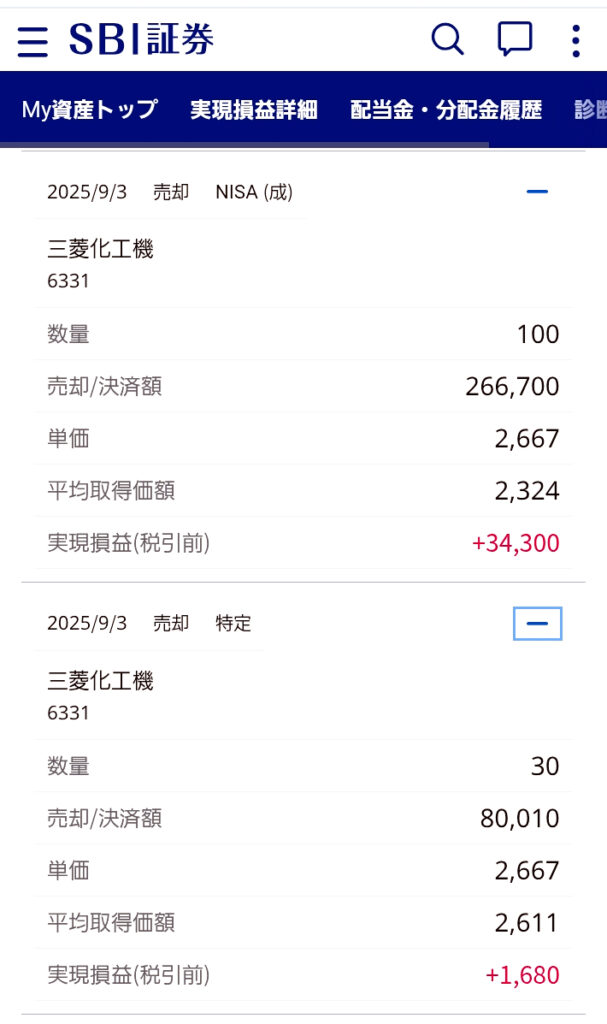Open the search magnifier
Screen dimensions: 607x1024
coord(447,40)
